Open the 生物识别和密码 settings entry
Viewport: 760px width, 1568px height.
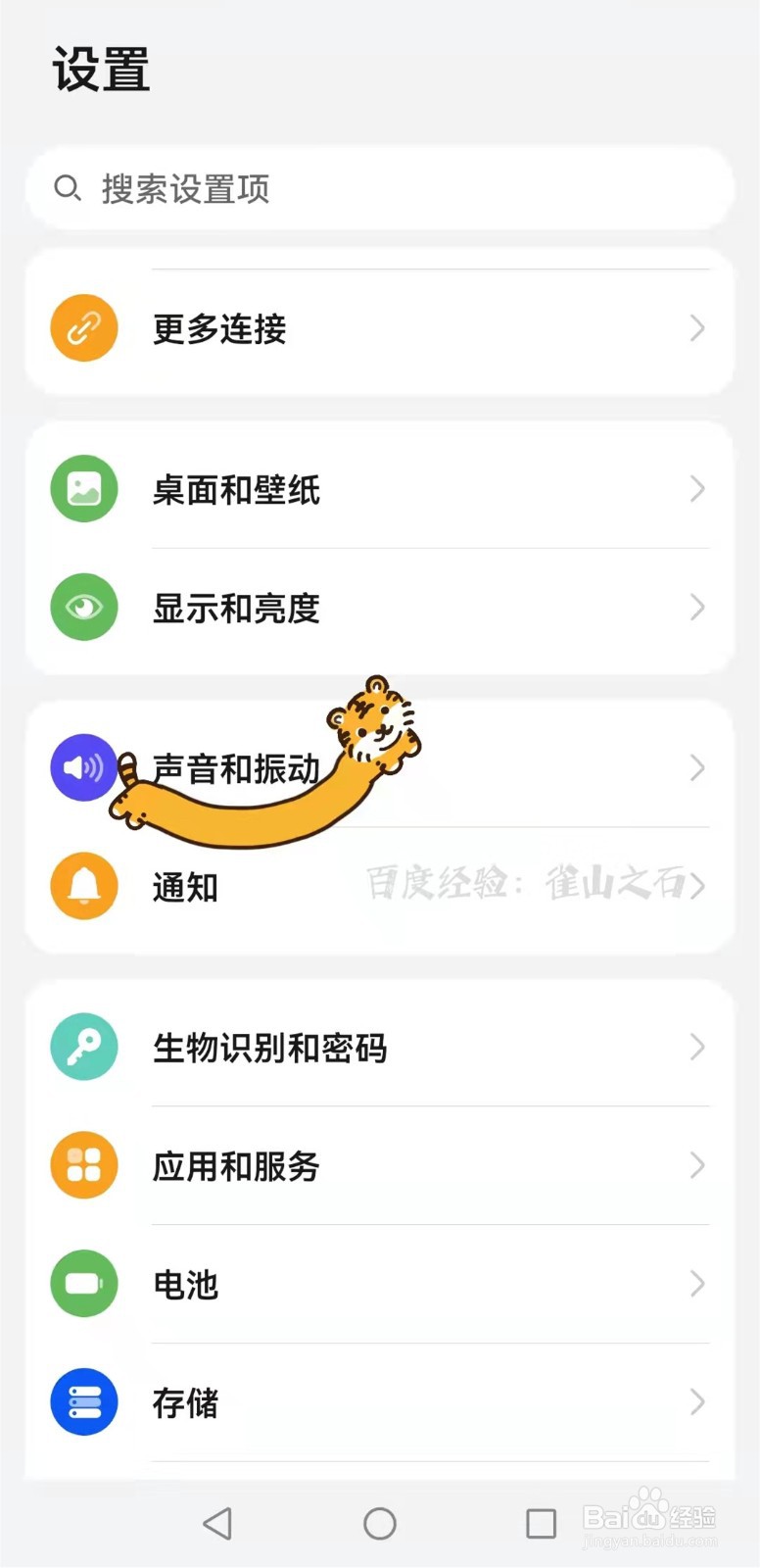(x=380, y=1046)
